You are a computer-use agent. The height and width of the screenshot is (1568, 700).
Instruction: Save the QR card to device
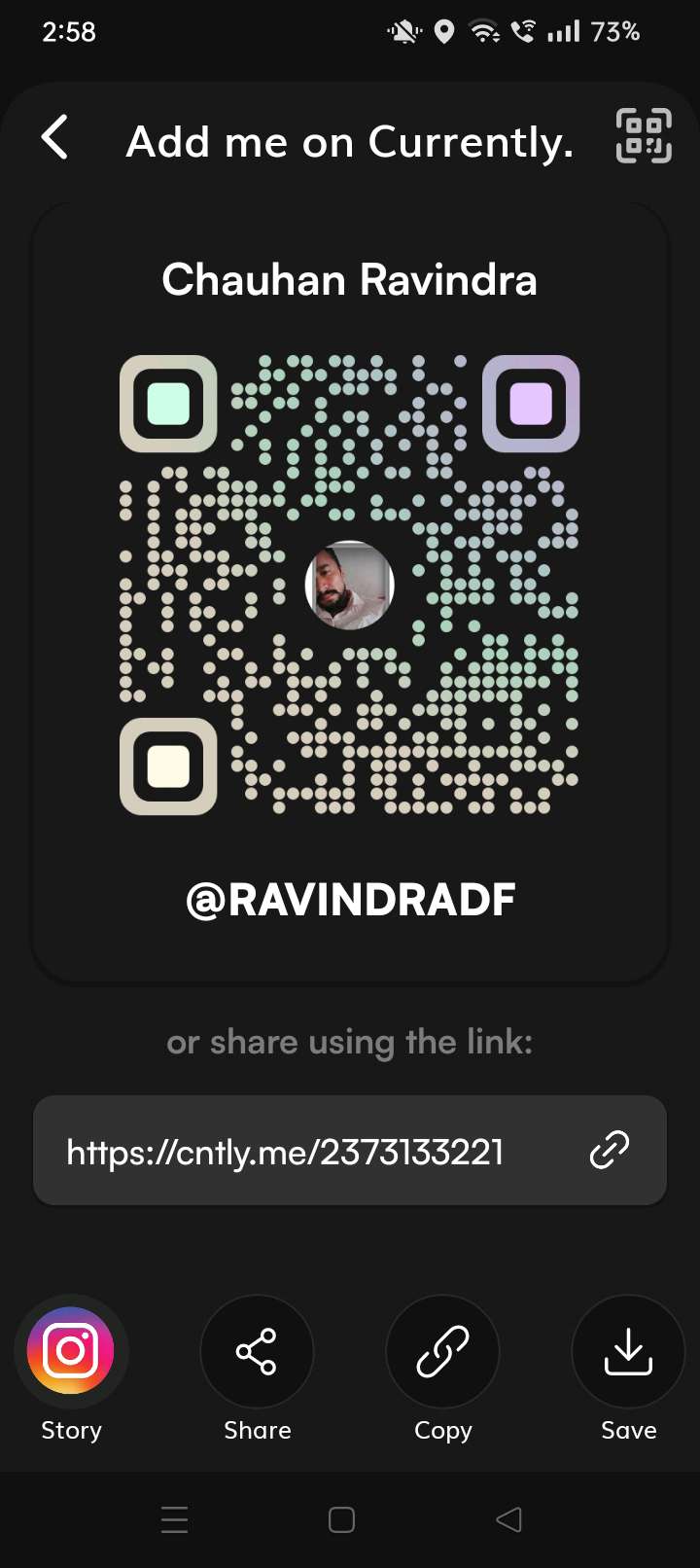tap(628, 1351)
